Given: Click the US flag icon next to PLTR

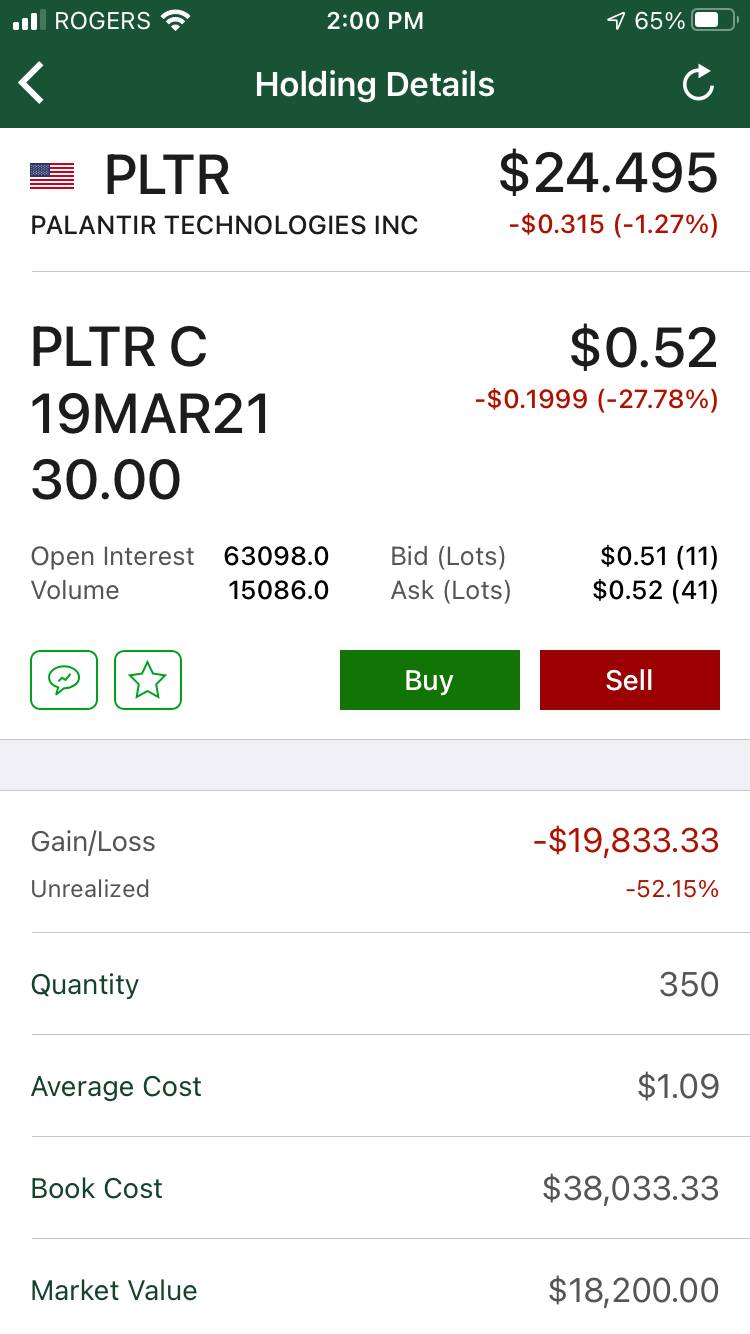Looking at the screenshot, I should click(x=53, y=172).
